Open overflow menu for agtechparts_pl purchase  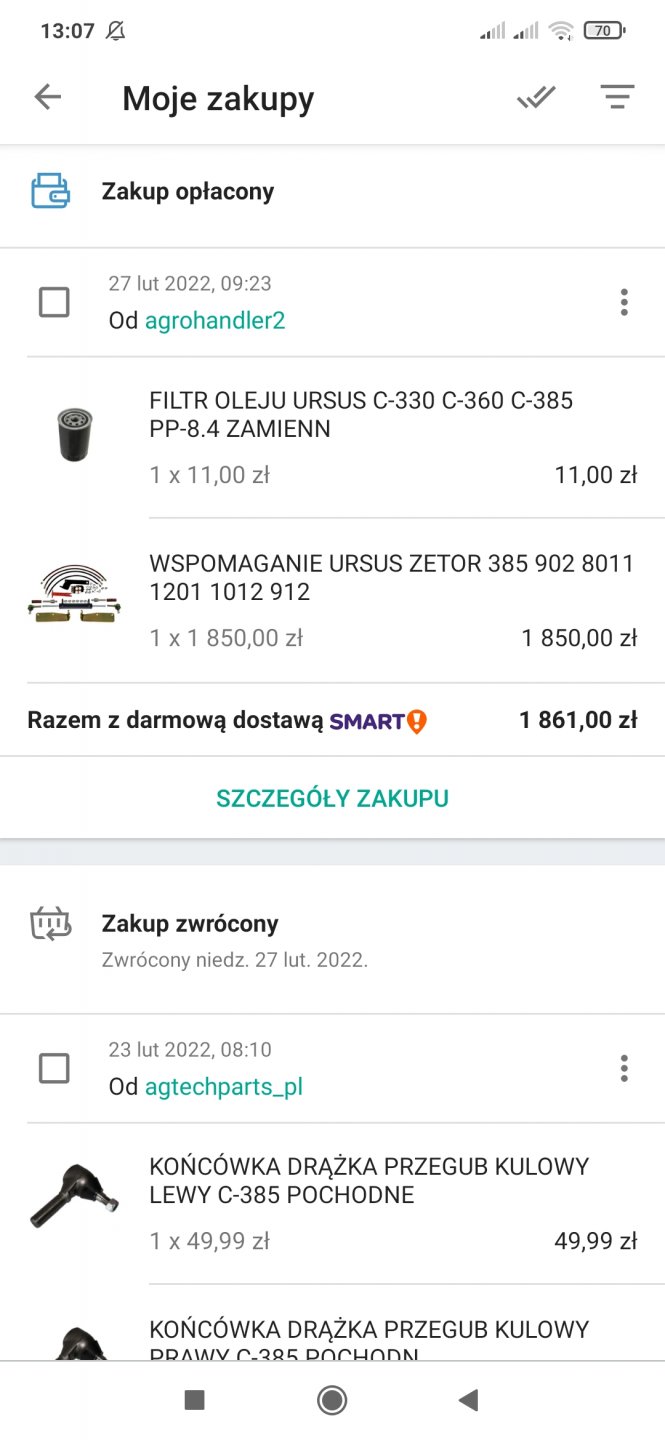(x=624, y=1068)
